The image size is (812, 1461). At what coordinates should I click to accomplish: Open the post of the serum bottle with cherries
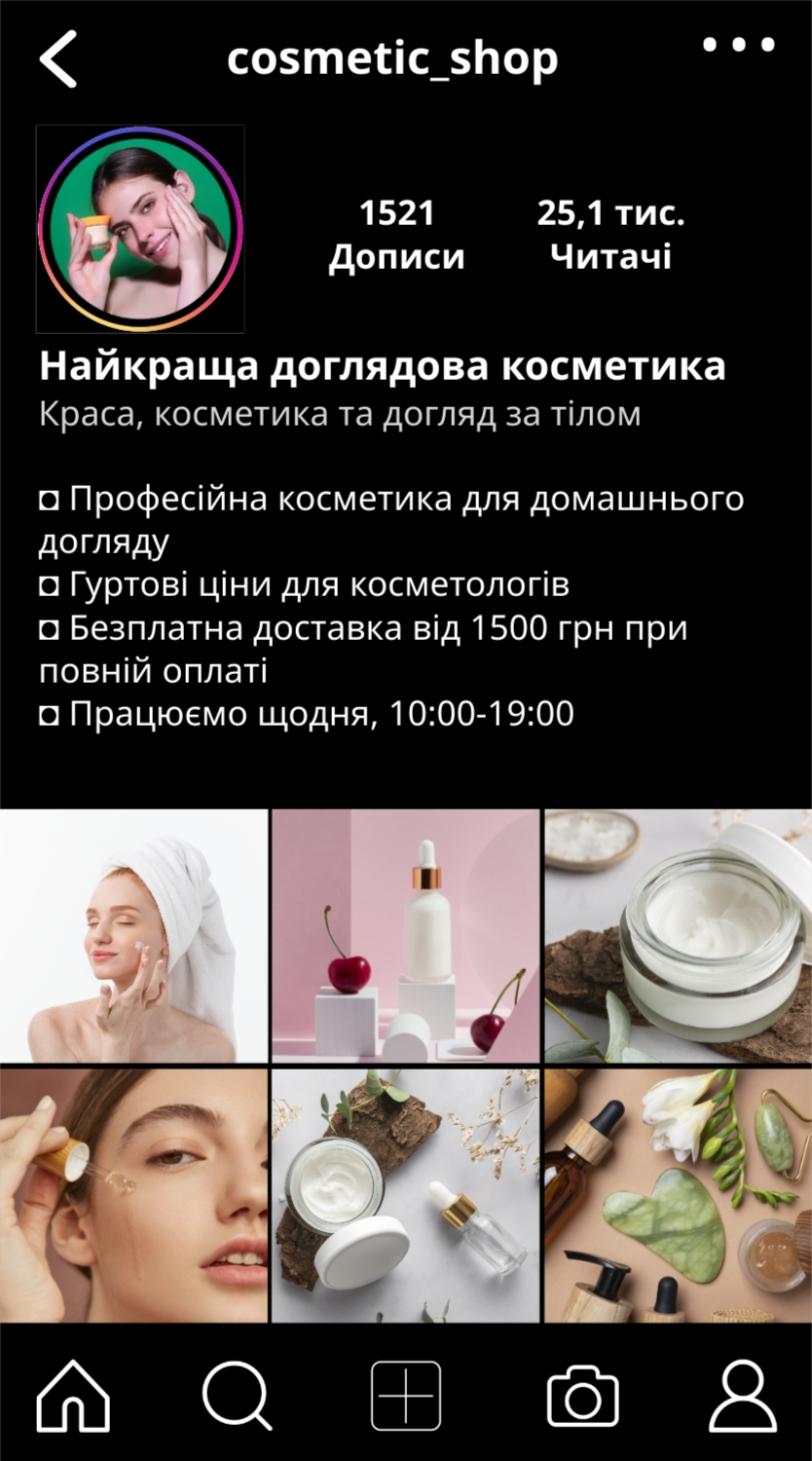(405, 936)
